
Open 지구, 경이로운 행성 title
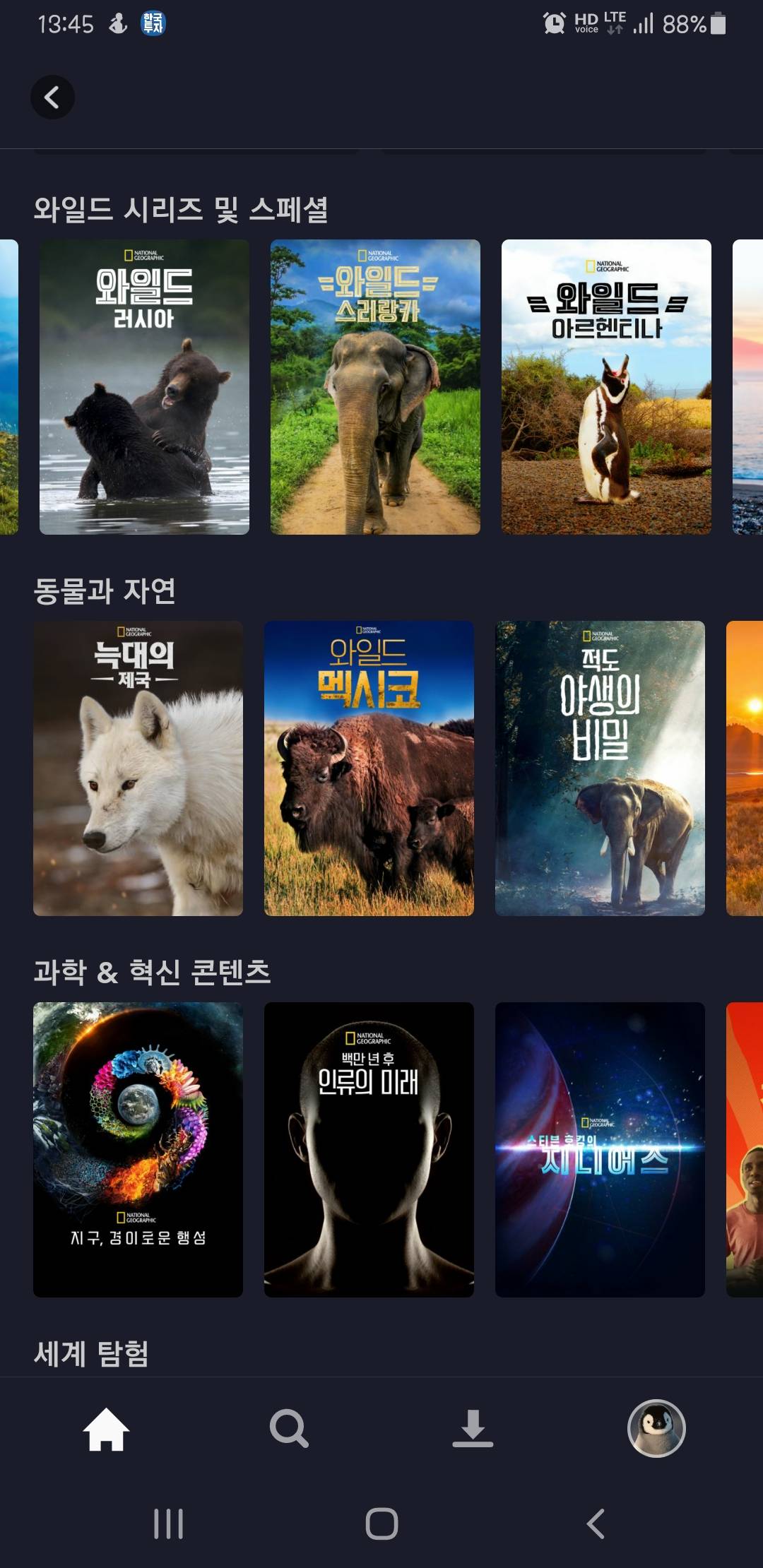click(x=138, y=1150)
